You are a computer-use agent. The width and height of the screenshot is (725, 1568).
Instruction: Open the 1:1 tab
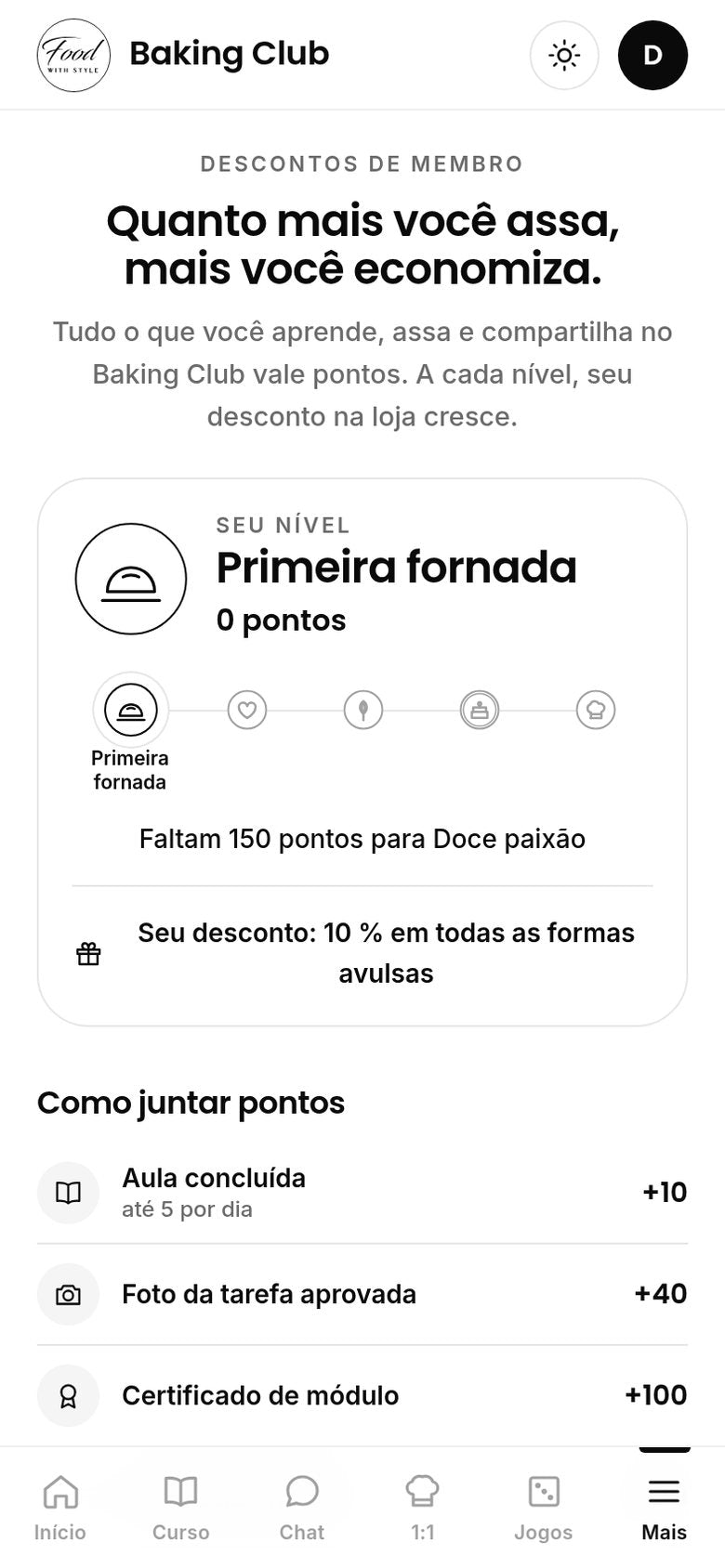point(423,1507)
